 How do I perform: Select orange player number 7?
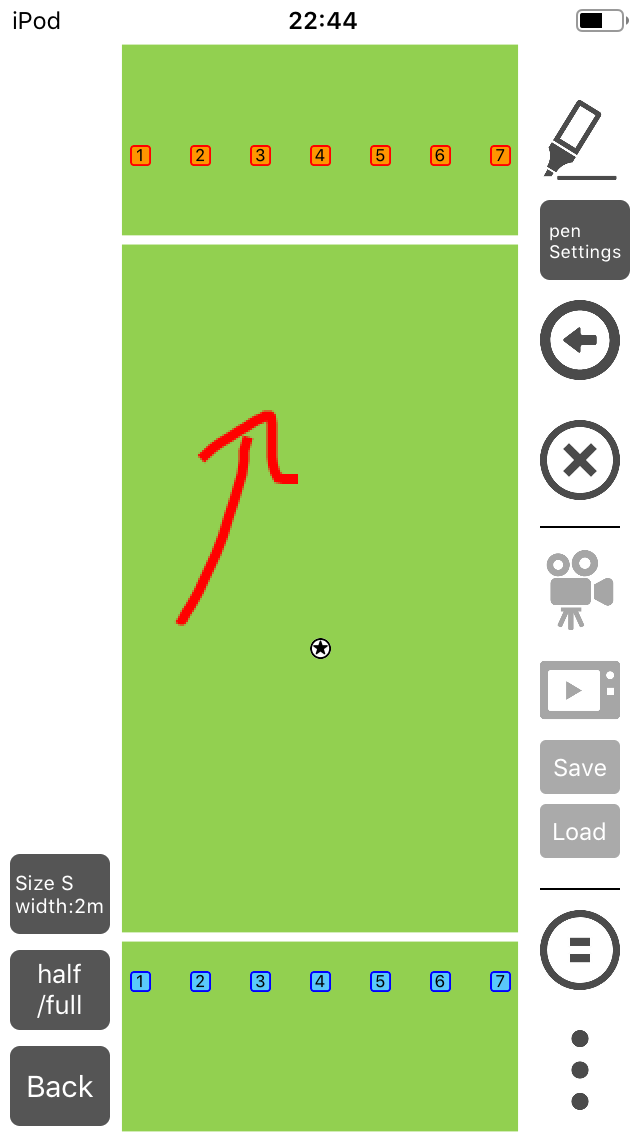click(x=500, y=155)
